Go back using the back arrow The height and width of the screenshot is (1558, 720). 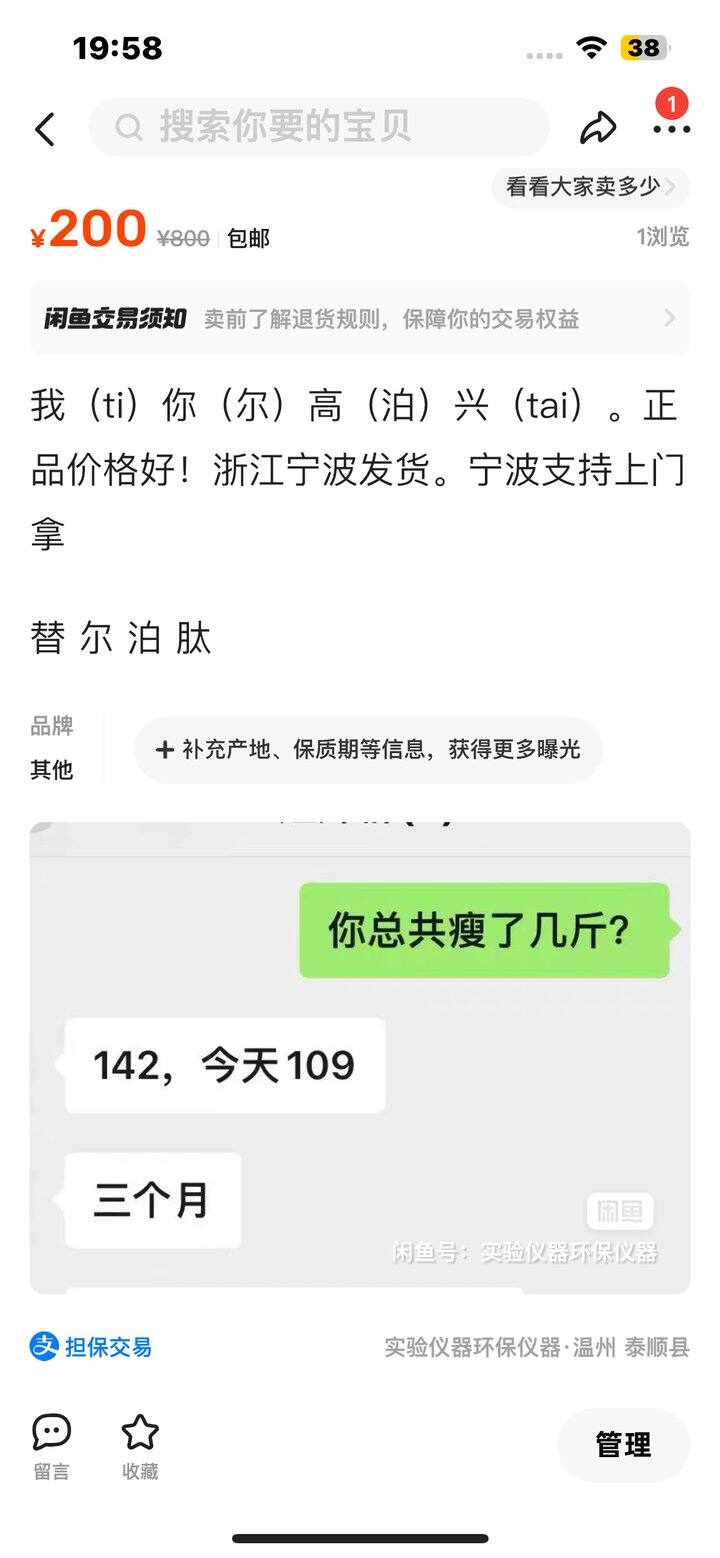click(45, 129)
